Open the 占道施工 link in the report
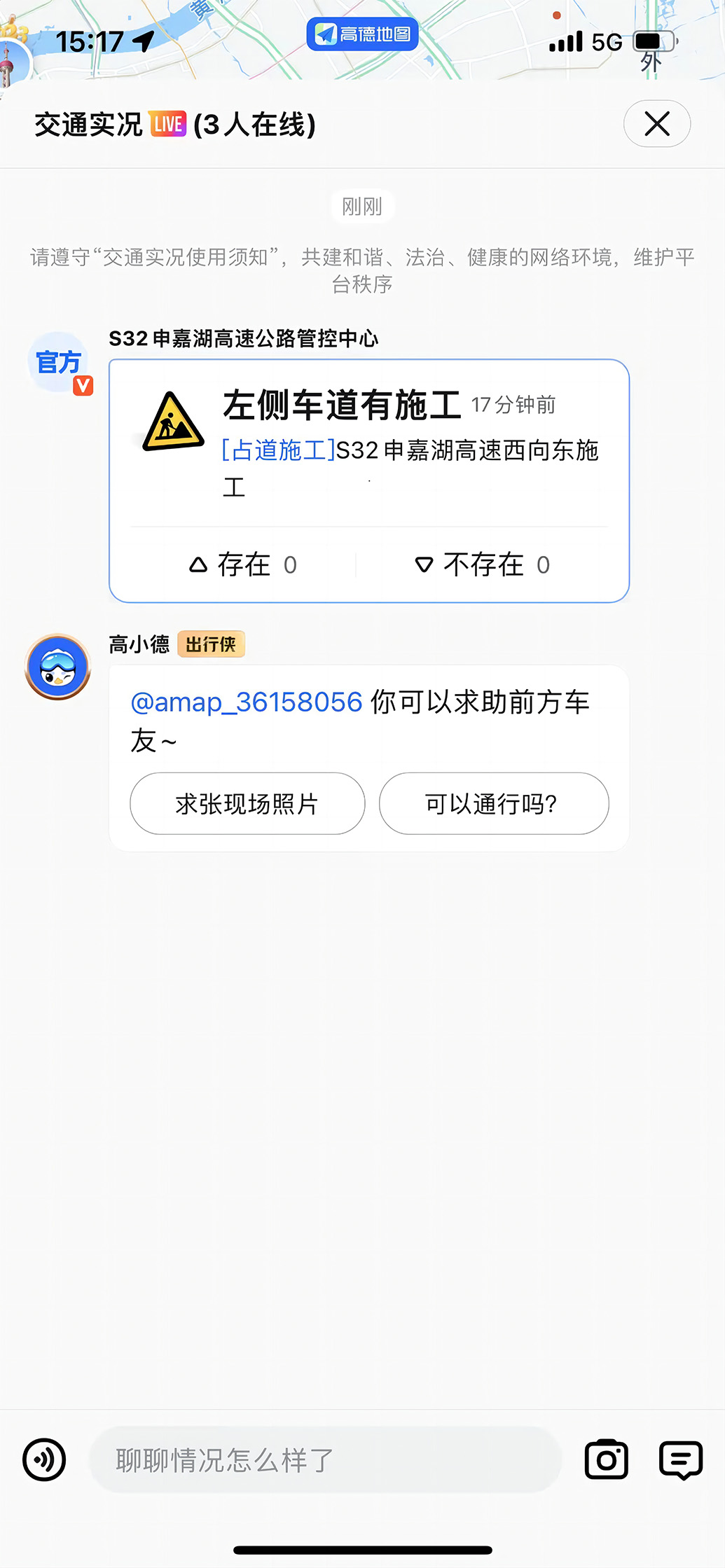This screenshot has width=725, height=1568. [278, 450]
